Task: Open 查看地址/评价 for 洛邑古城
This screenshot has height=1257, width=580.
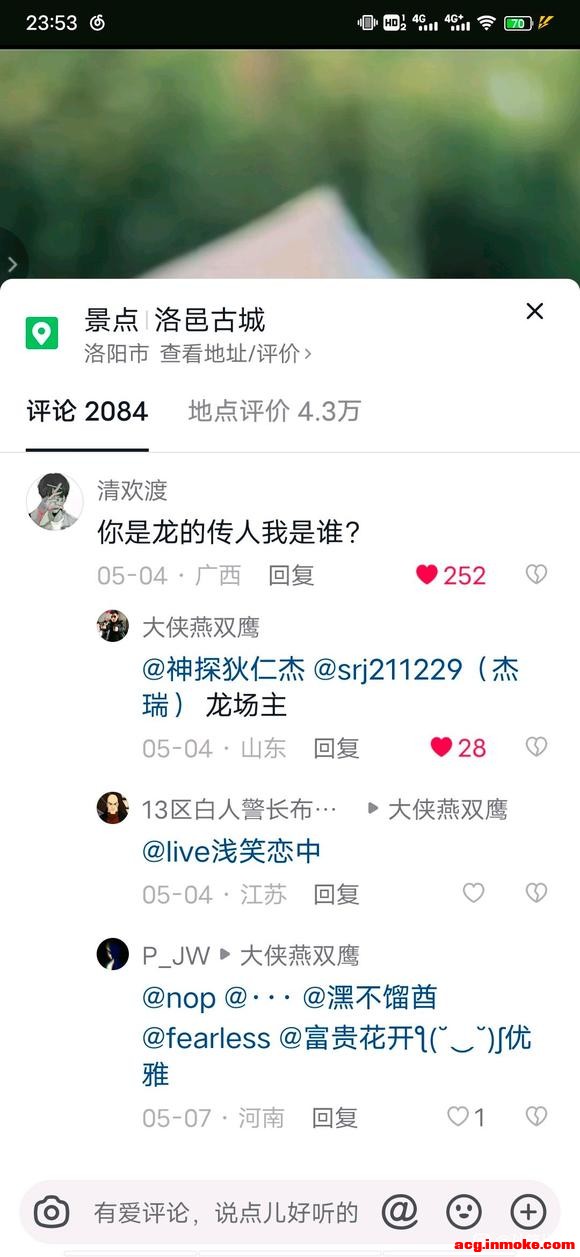Action: [x=235, y=353]
